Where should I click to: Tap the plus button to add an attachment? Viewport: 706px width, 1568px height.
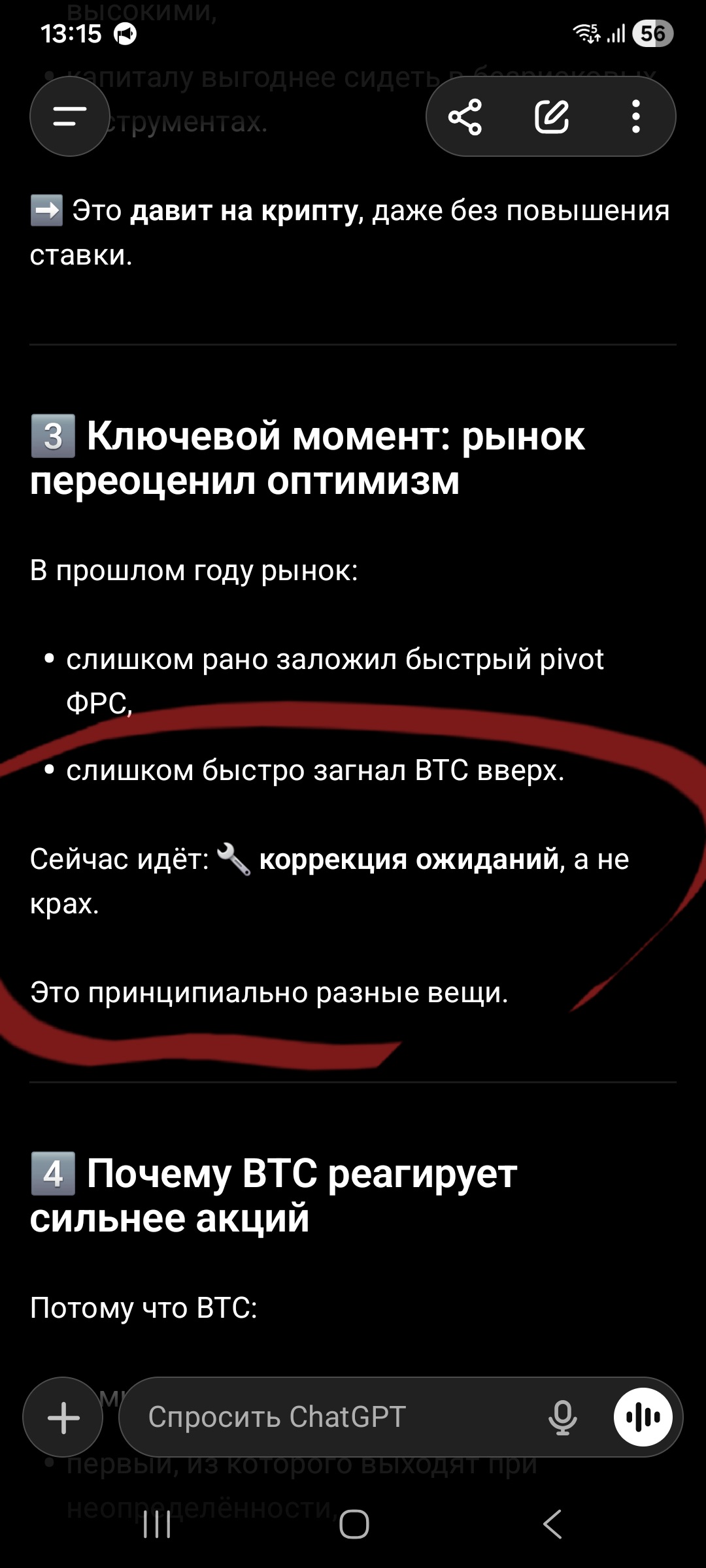point(63,1418)
